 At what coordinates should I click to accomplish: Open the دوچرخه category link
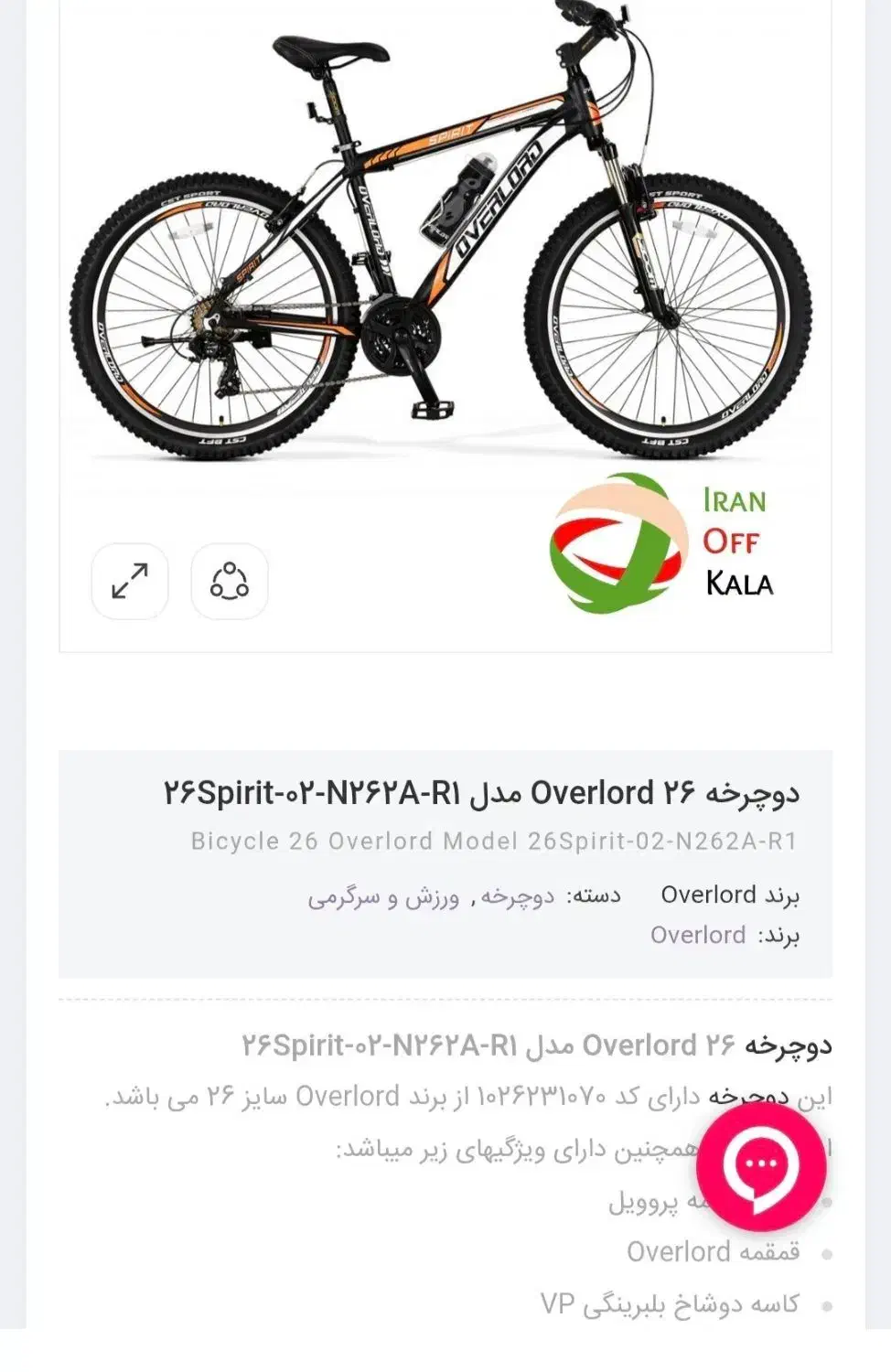(x=518, y=896)
